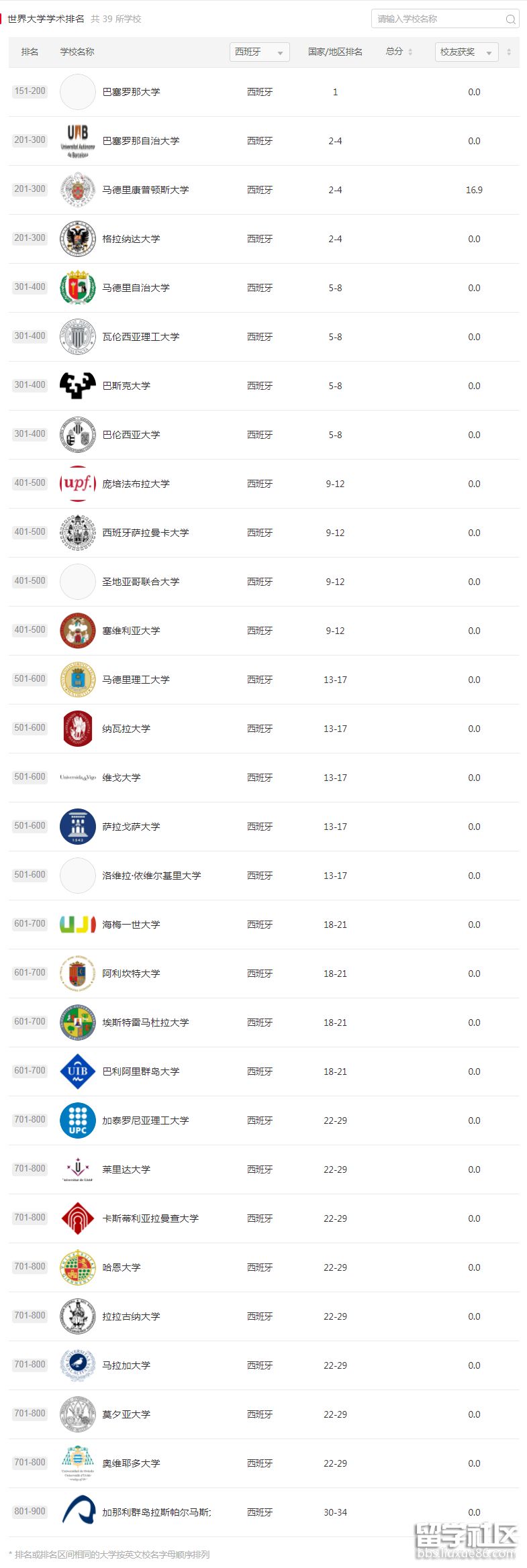Select 奥维耶多大学
The image size is (527, 1568).
(131, 1463)
